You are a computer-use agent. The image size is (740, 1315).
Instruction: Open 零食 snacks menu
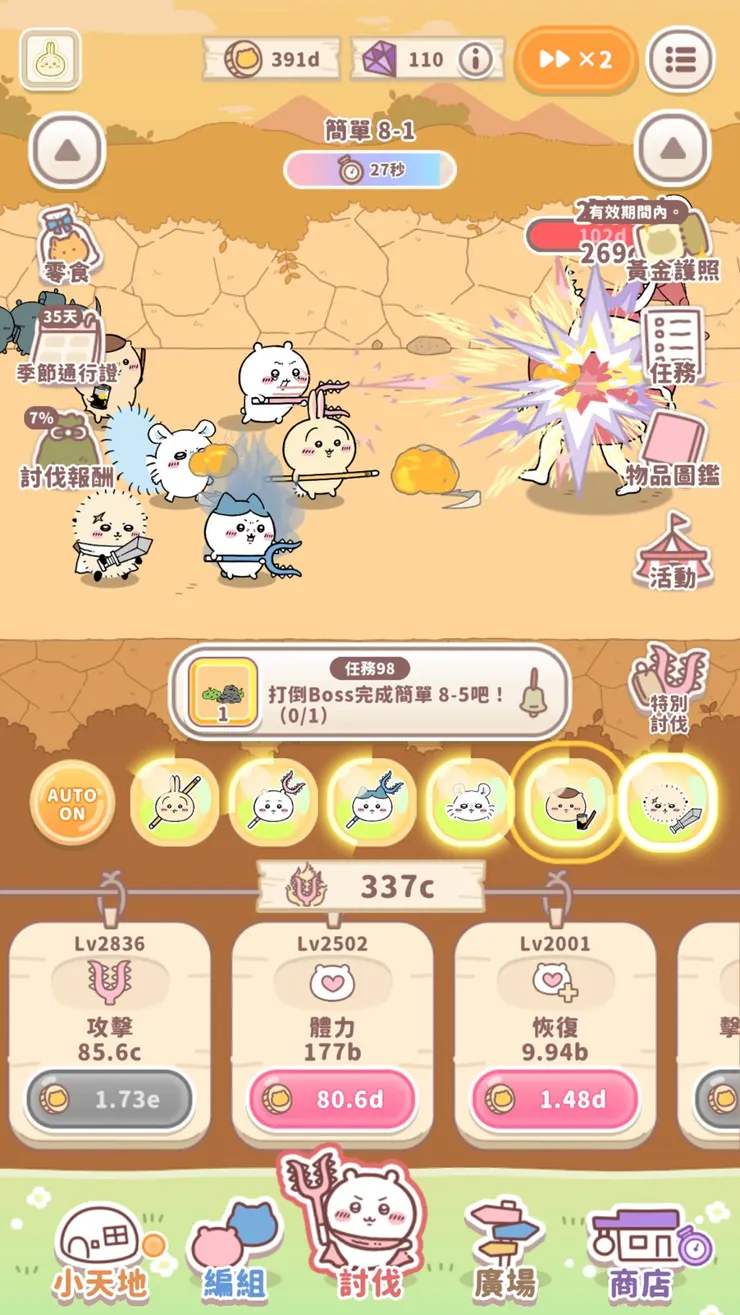coord(68,247)
